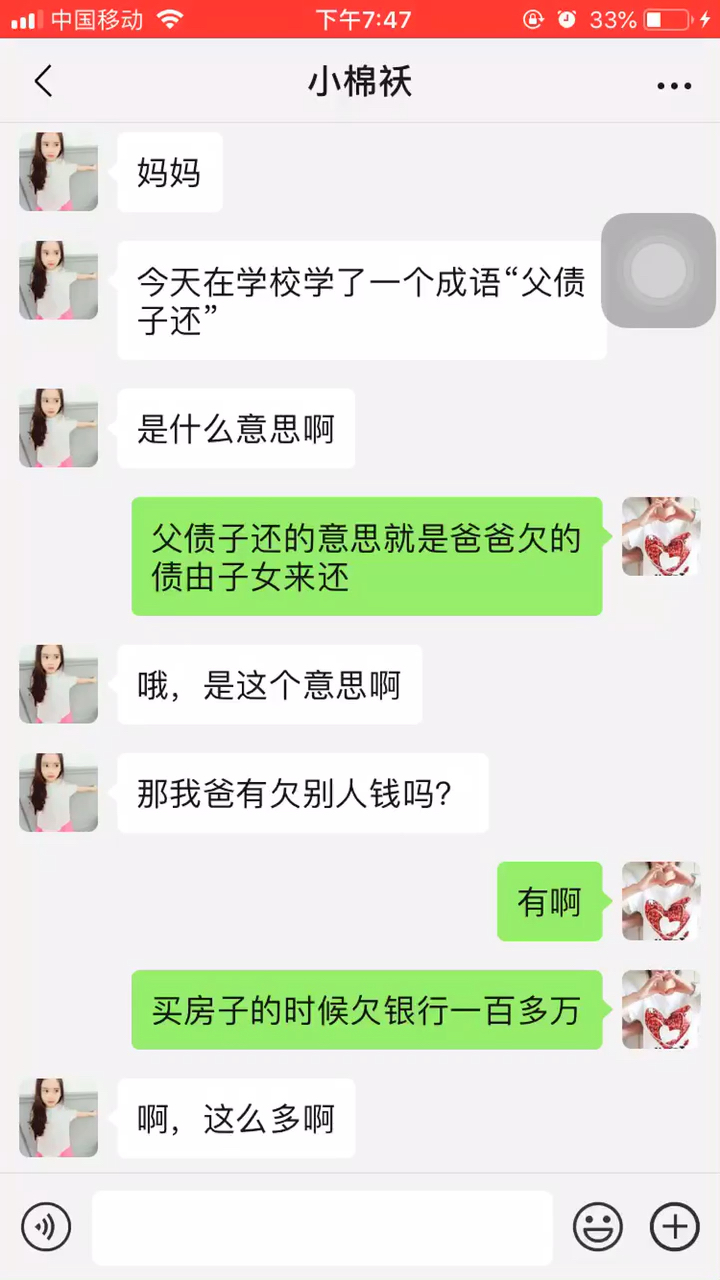The width and height of the screenshot is (720, 1280).
Task: Open the emoji picker in the chat bar
Action: [597, 1227]
